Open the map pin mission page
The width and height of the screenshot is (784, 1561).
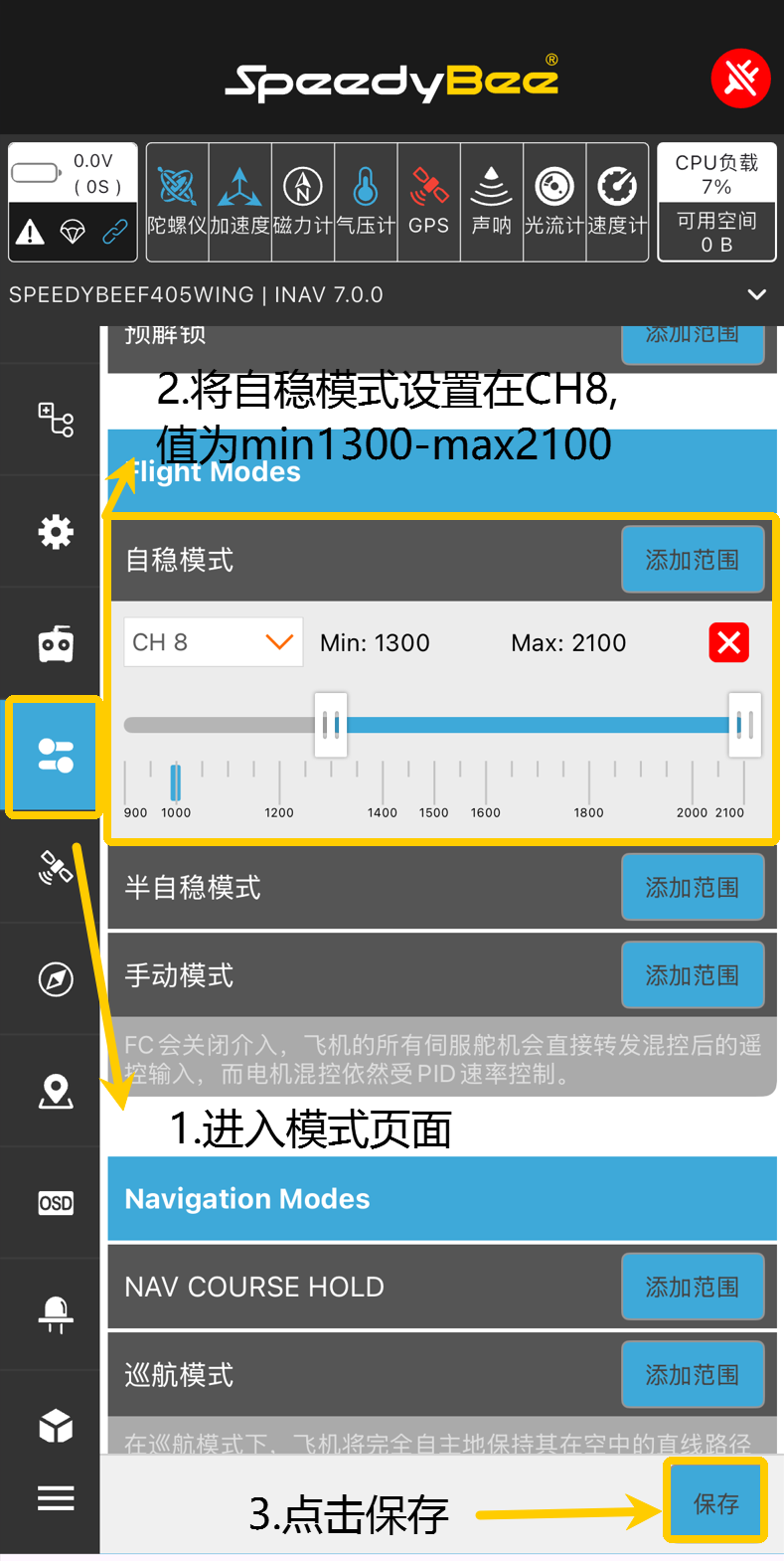(x=56, y=1091)
